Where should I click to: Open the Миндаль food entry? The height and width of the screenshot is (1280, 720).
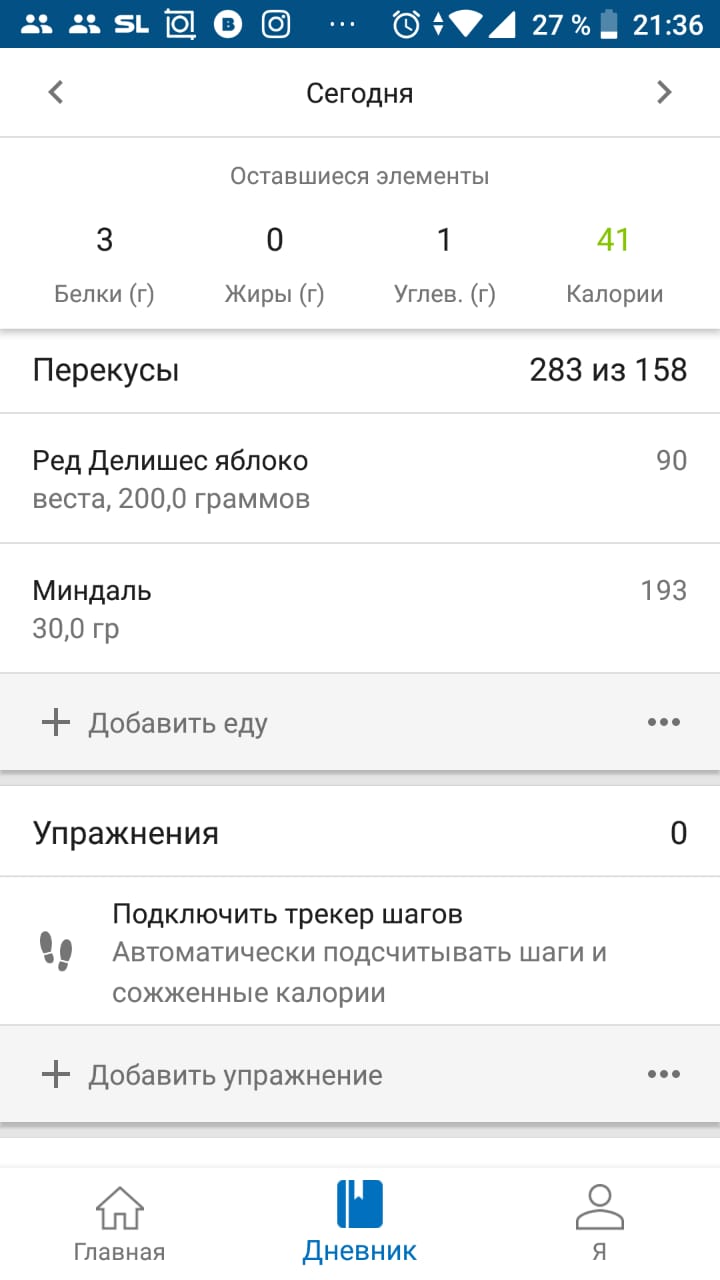(x=359, y=608)
